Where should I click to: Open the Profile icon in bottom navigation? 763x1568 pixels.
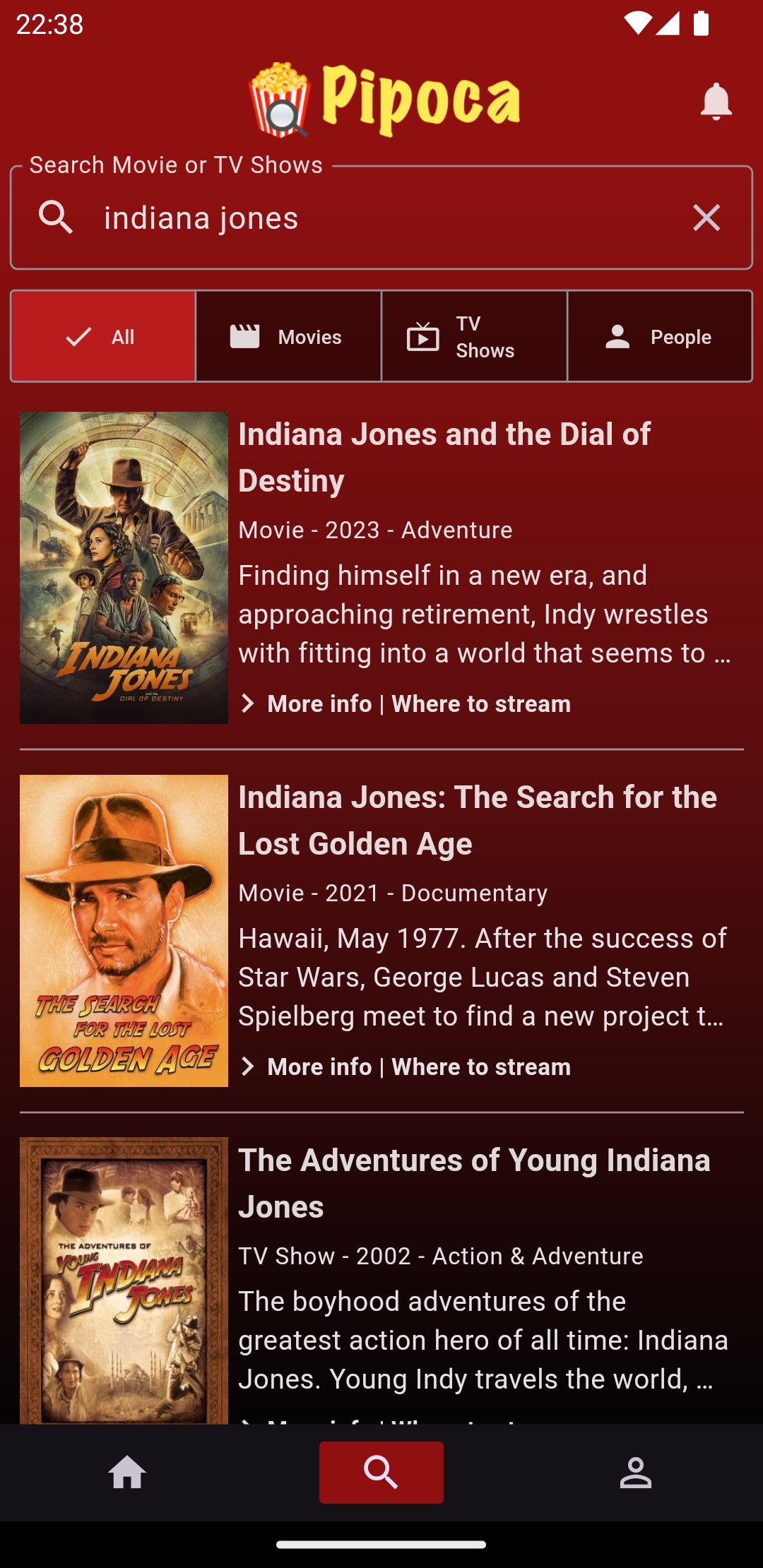pos(636,1472)
